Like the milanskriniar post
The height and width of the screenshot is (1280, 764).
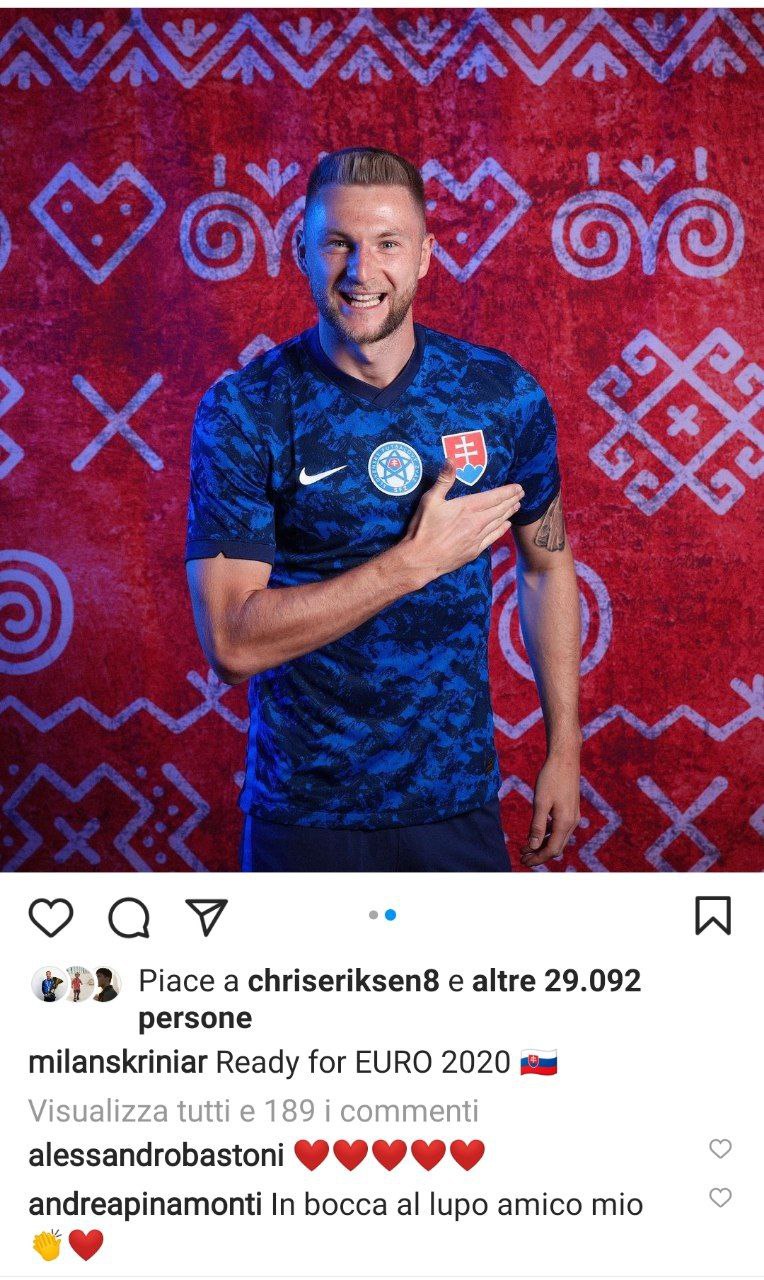(x=50, y=916)
